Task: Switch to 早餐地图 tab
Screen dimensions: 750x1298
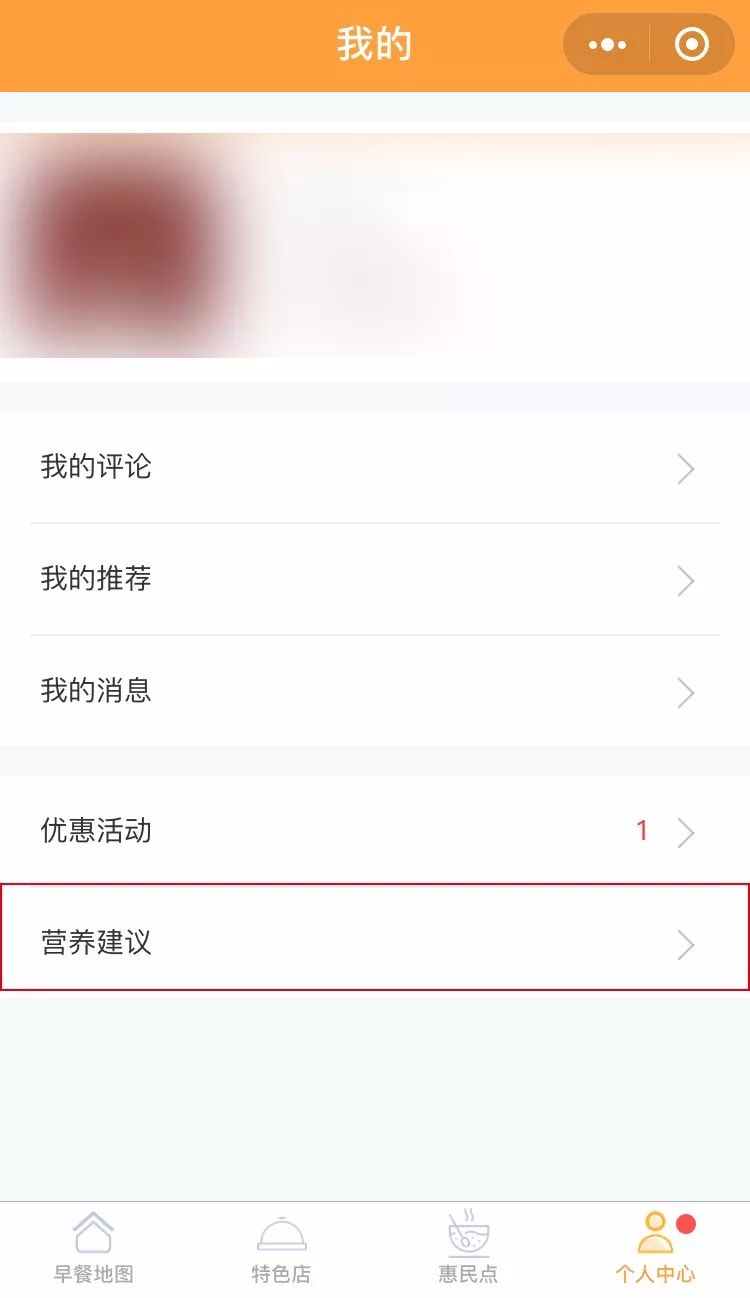Action: tap(94, 1248)
